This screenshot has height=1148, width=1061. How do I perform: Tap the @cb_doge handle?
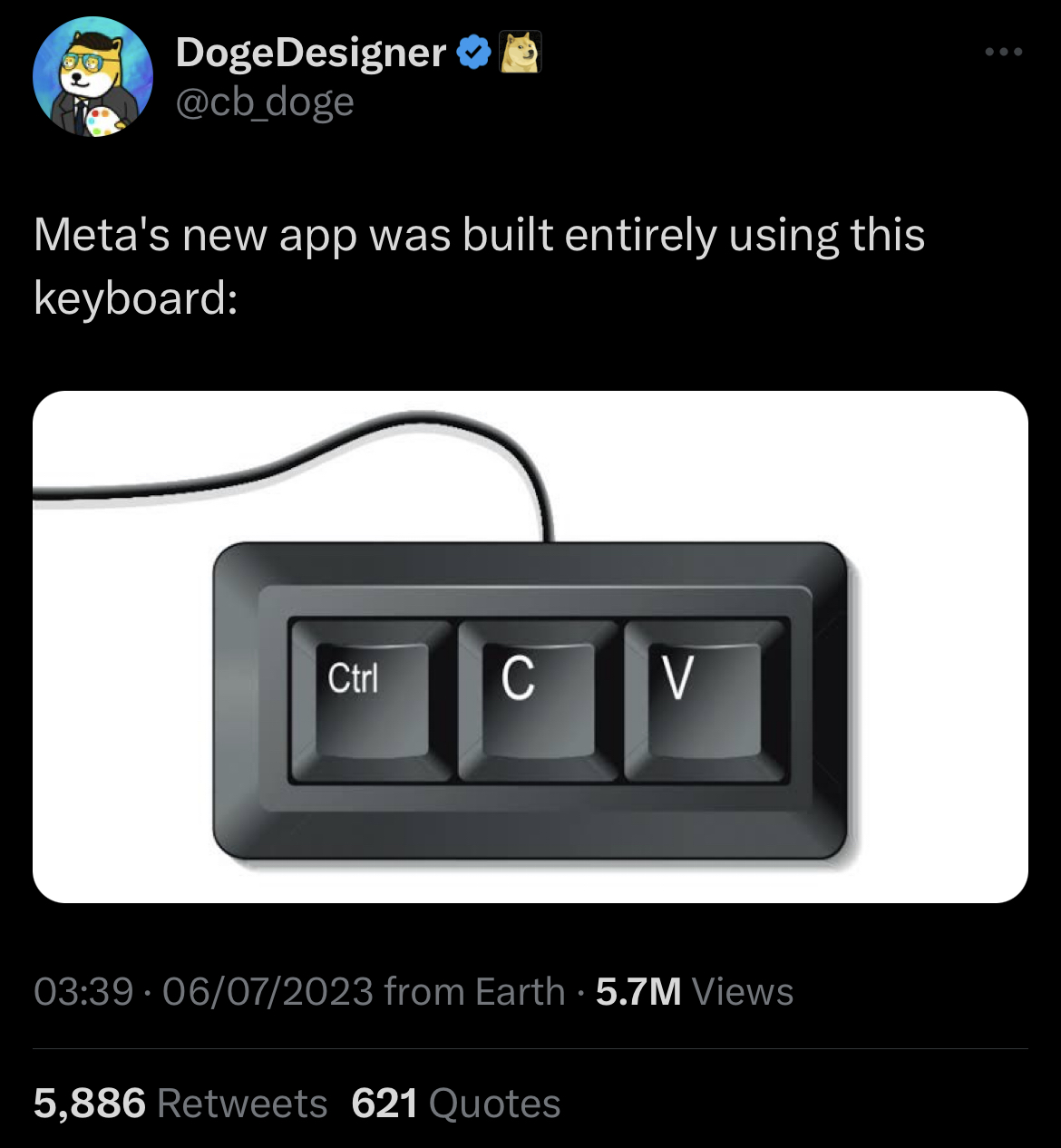pos(264,102)
